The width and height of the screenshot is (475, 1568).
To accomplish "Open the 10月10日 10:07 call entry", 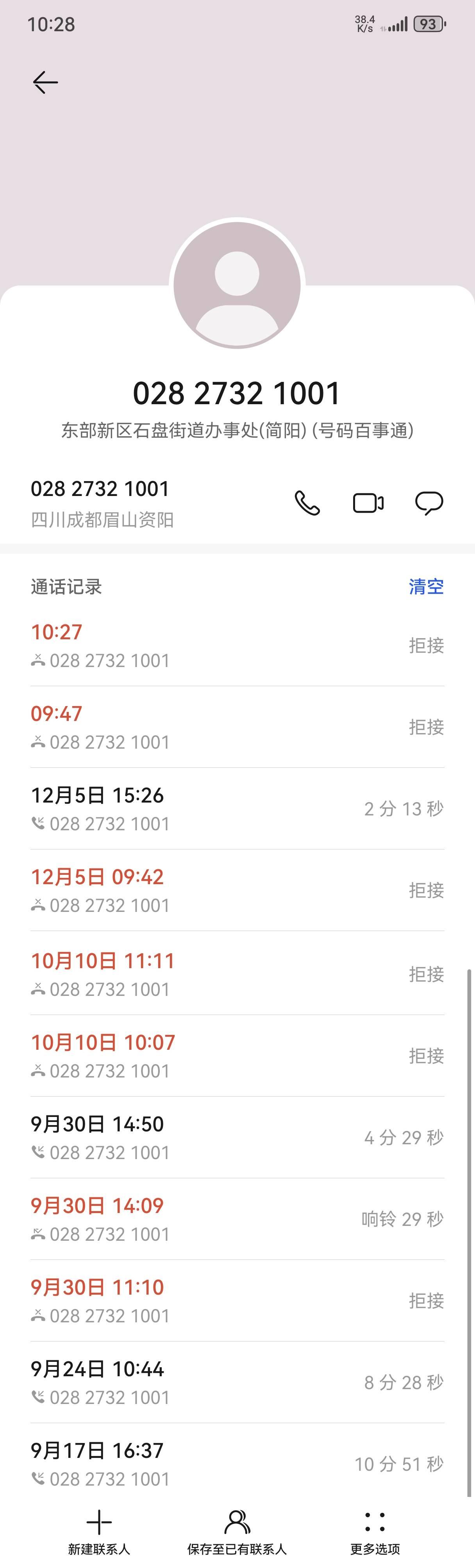I will [x=237, y=1056].
